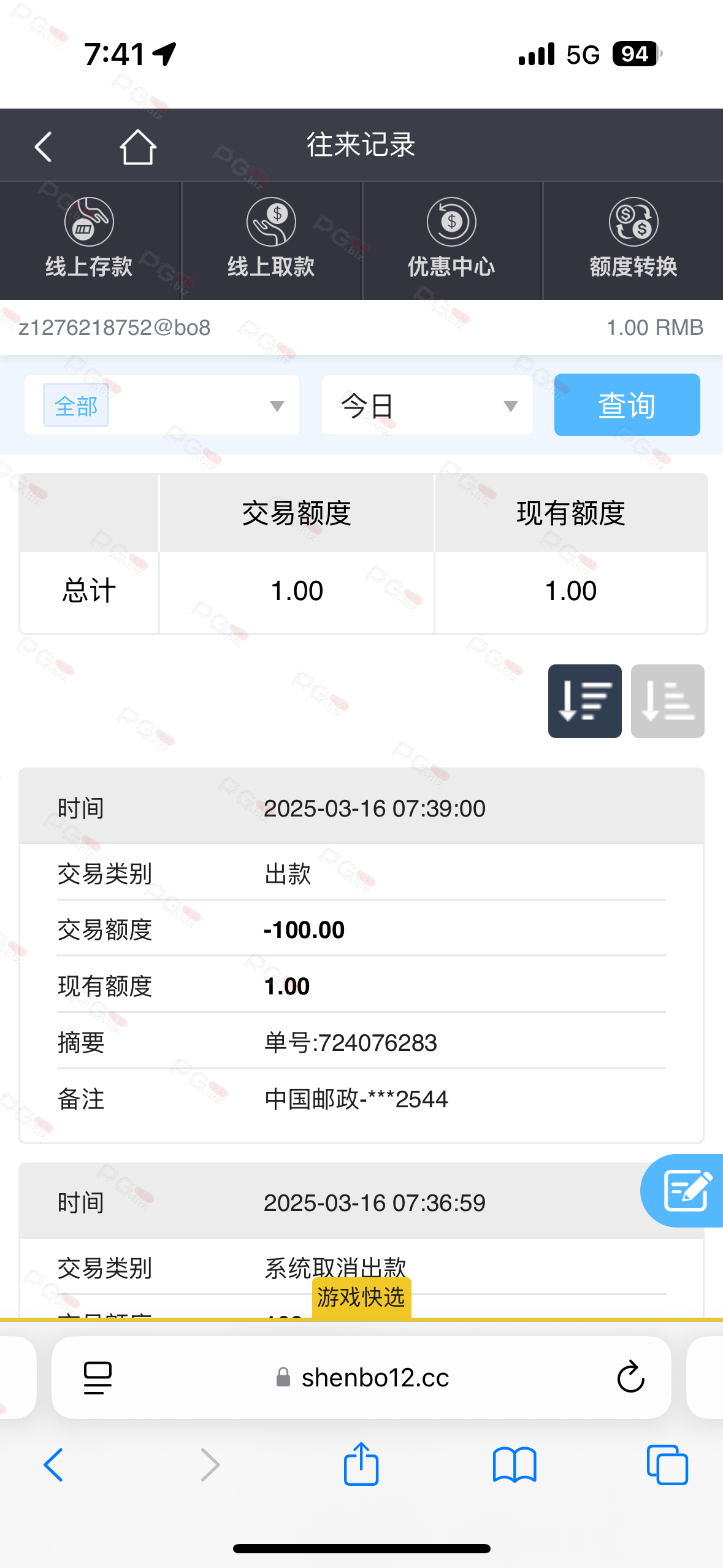The width and height of the screenshot is (723, 1568).
Task: Open 线上取款 online withdrawal
Action: 271,239
